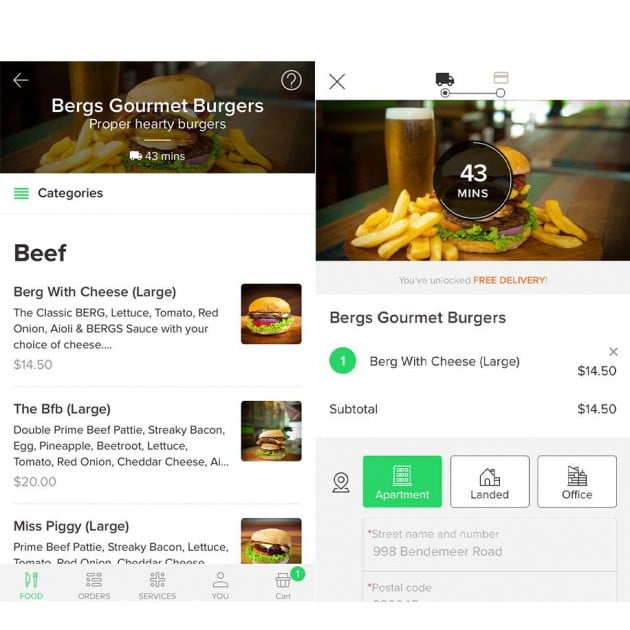Change item quantity for Berg With Cheese
This screenshot has height=630, width=630.
(342, 361)
